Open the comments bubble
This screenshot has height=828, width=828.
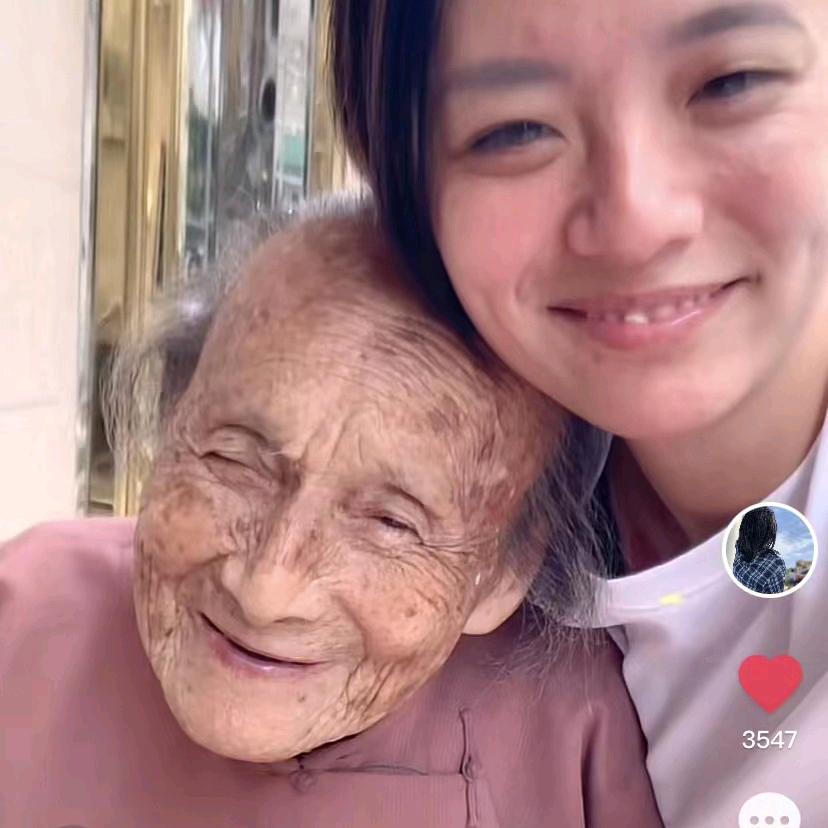click(769, 812)
